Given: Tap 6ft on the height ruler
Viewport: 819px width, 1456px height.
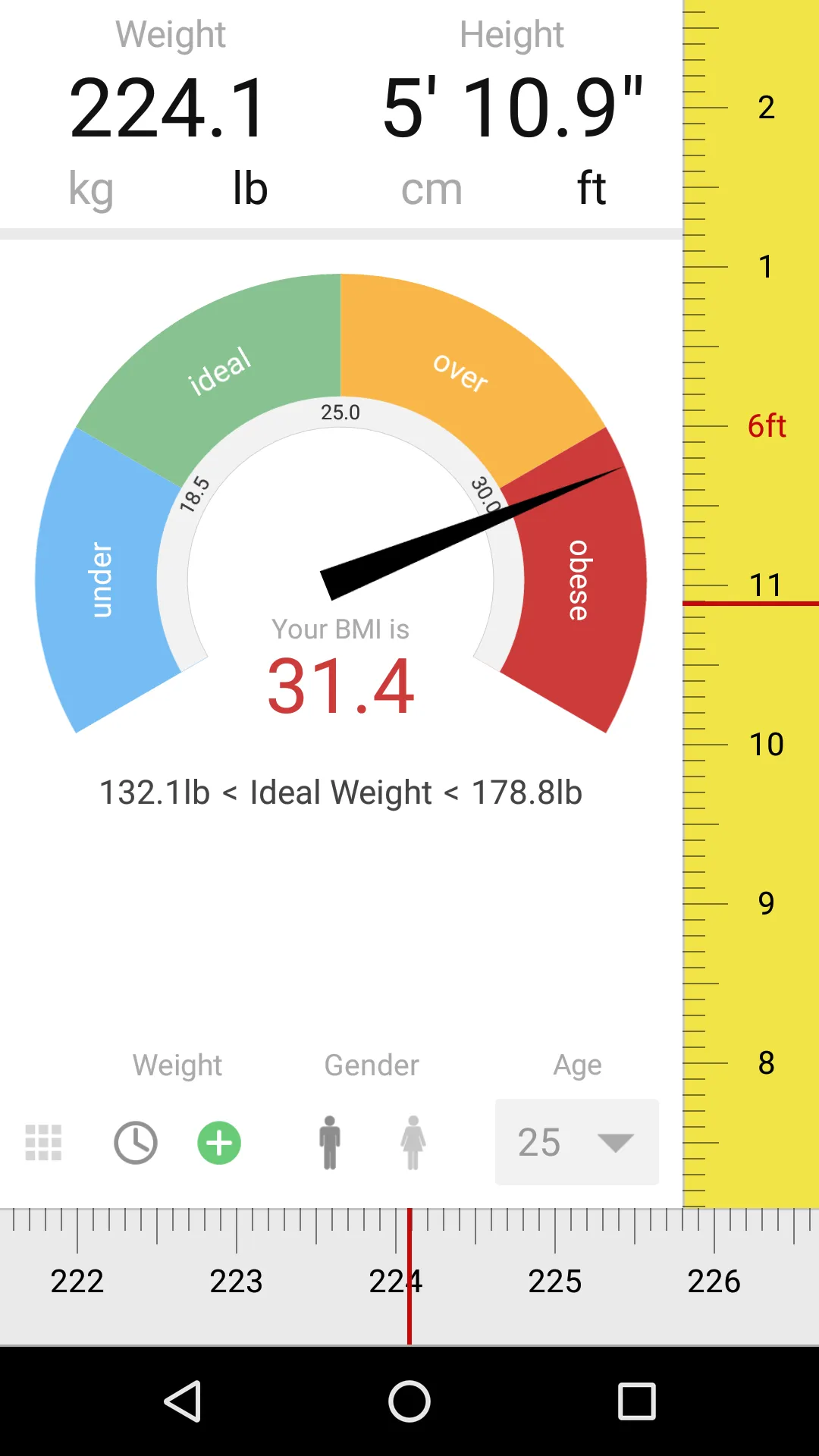Looking at the screenshot, I should 766,426.
